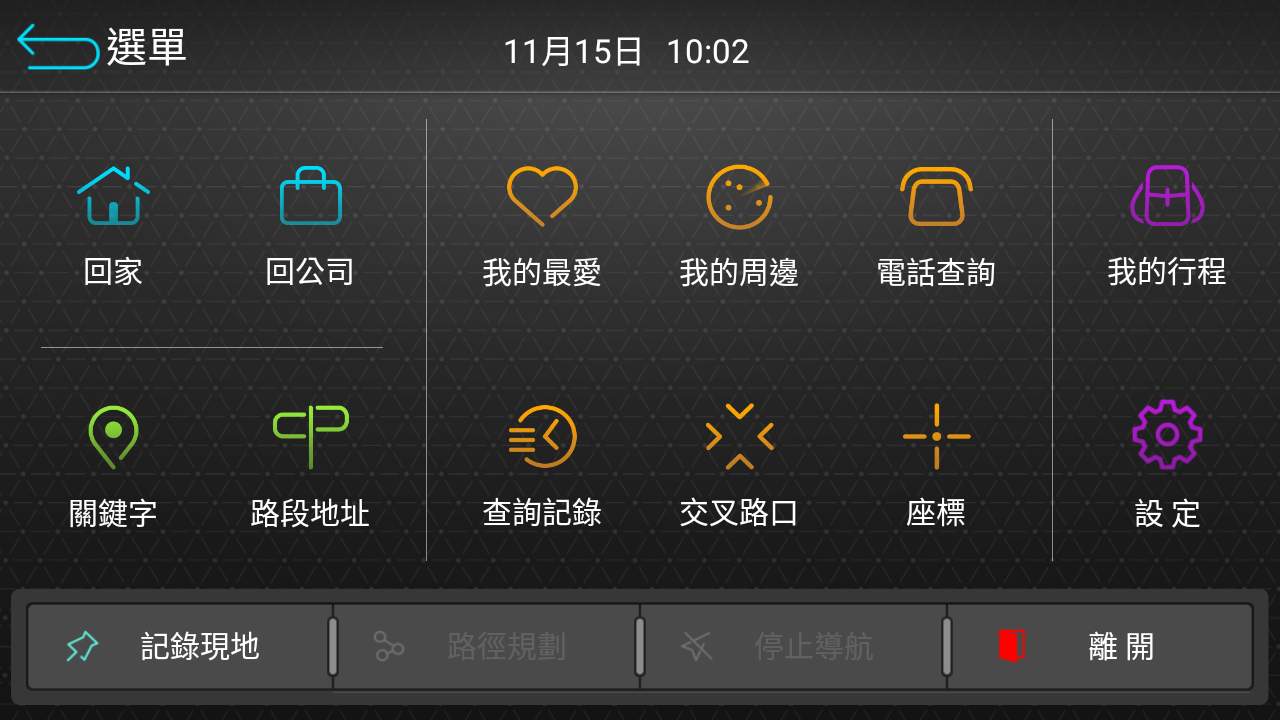Tap the back arrow beside 選單
Viewport: 1280px width, 720px height.
click(x=58, y=47)
